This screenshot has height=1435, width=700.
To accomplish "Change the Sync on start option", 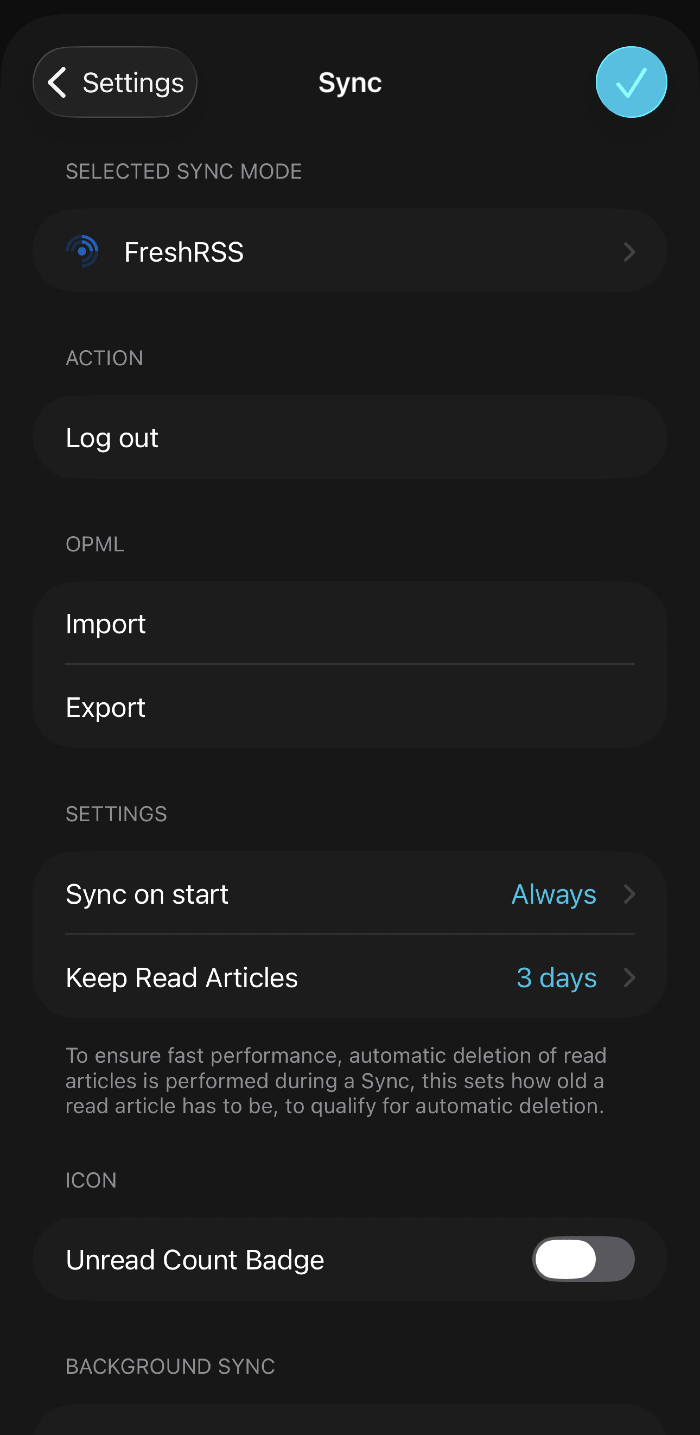I will click(x=350, y=894).
